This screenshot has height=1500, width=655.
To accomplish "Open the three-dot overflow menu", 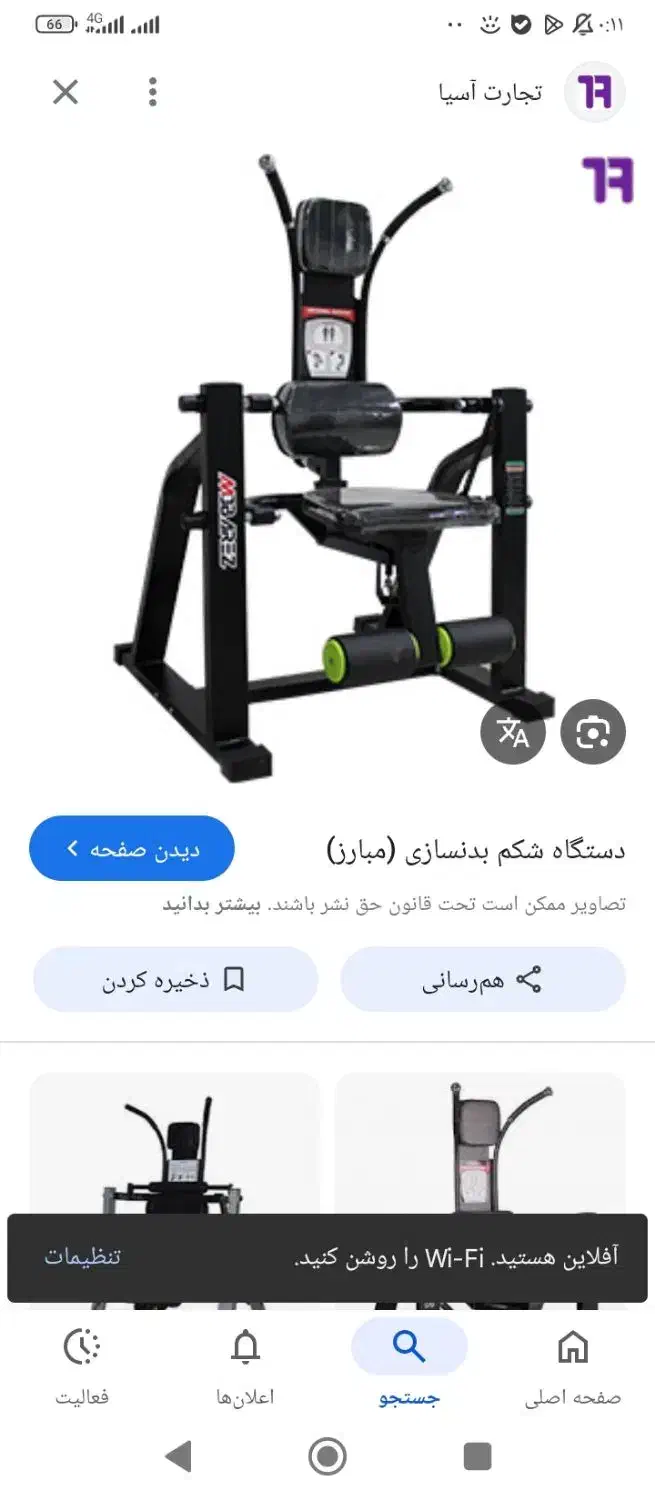I will tap(153, 93).
